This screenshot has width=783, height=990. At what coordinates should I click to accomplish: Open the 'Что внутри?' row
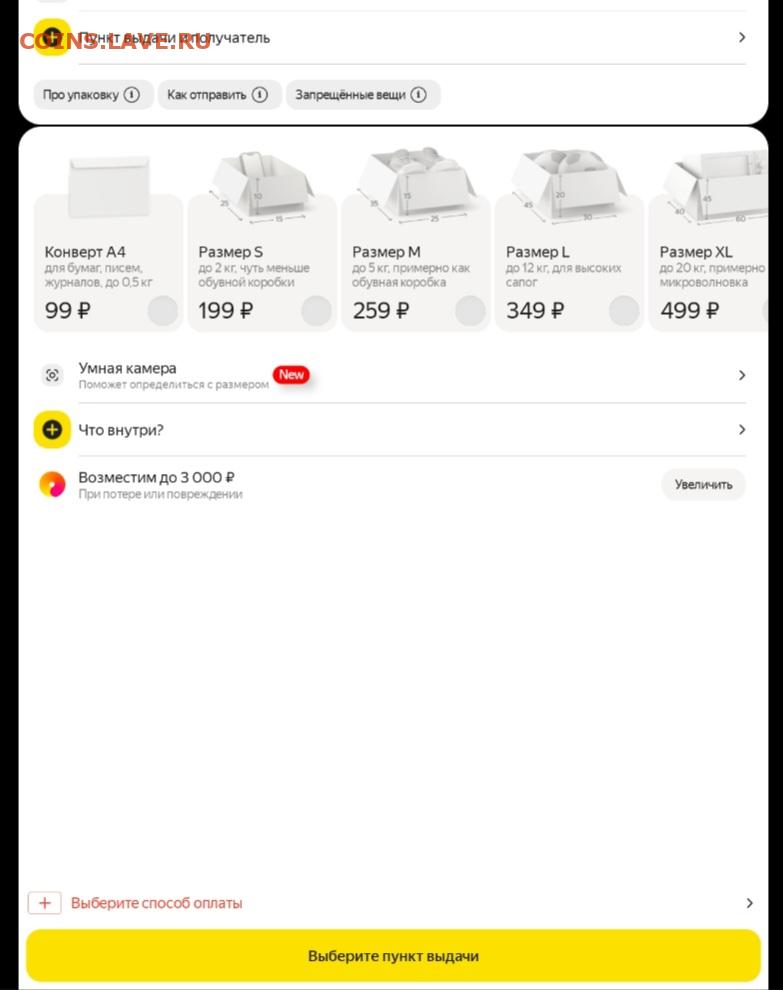[x=400, y=430]
